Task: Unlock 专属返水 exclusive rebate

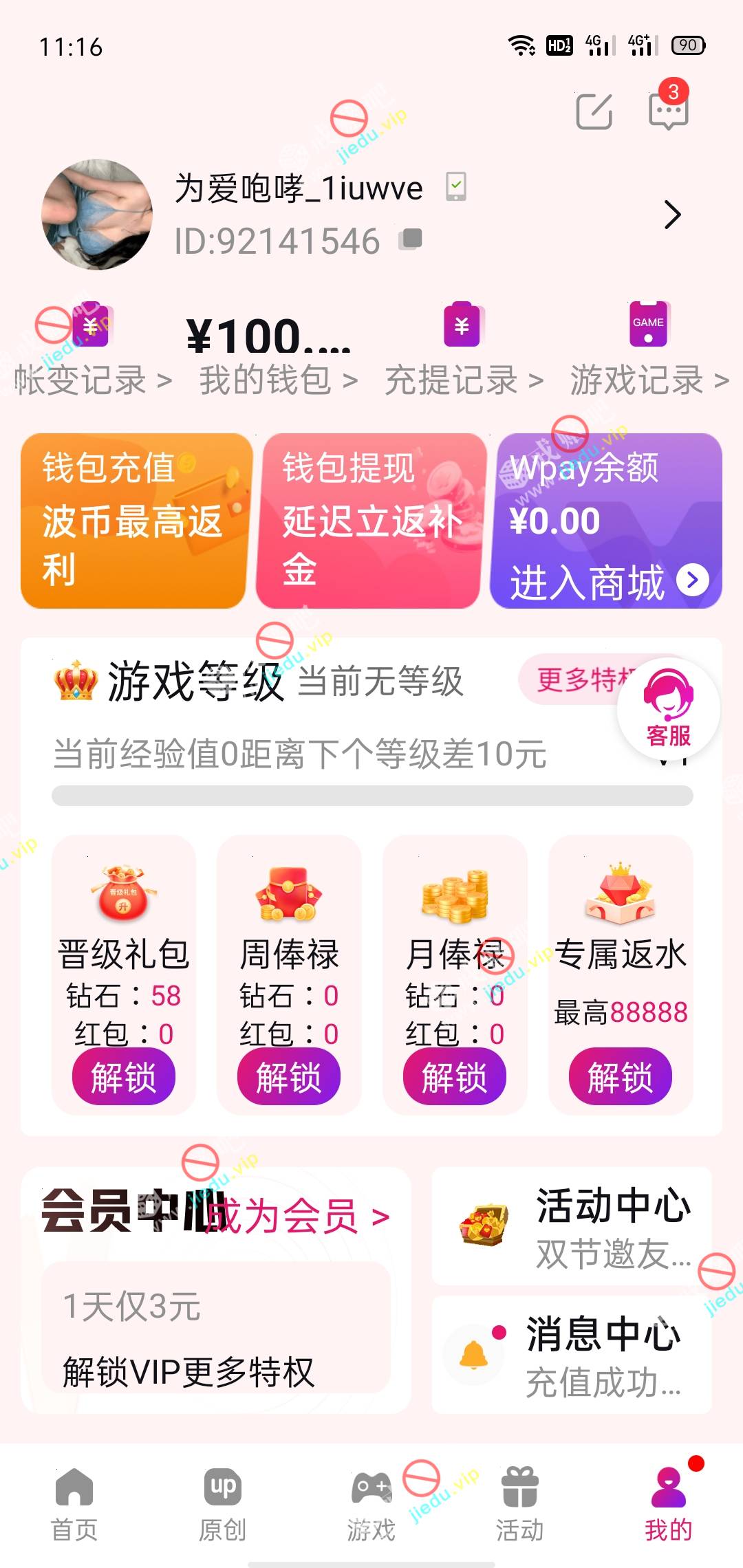Action: pyautogui.click(x=620, y=1076)
